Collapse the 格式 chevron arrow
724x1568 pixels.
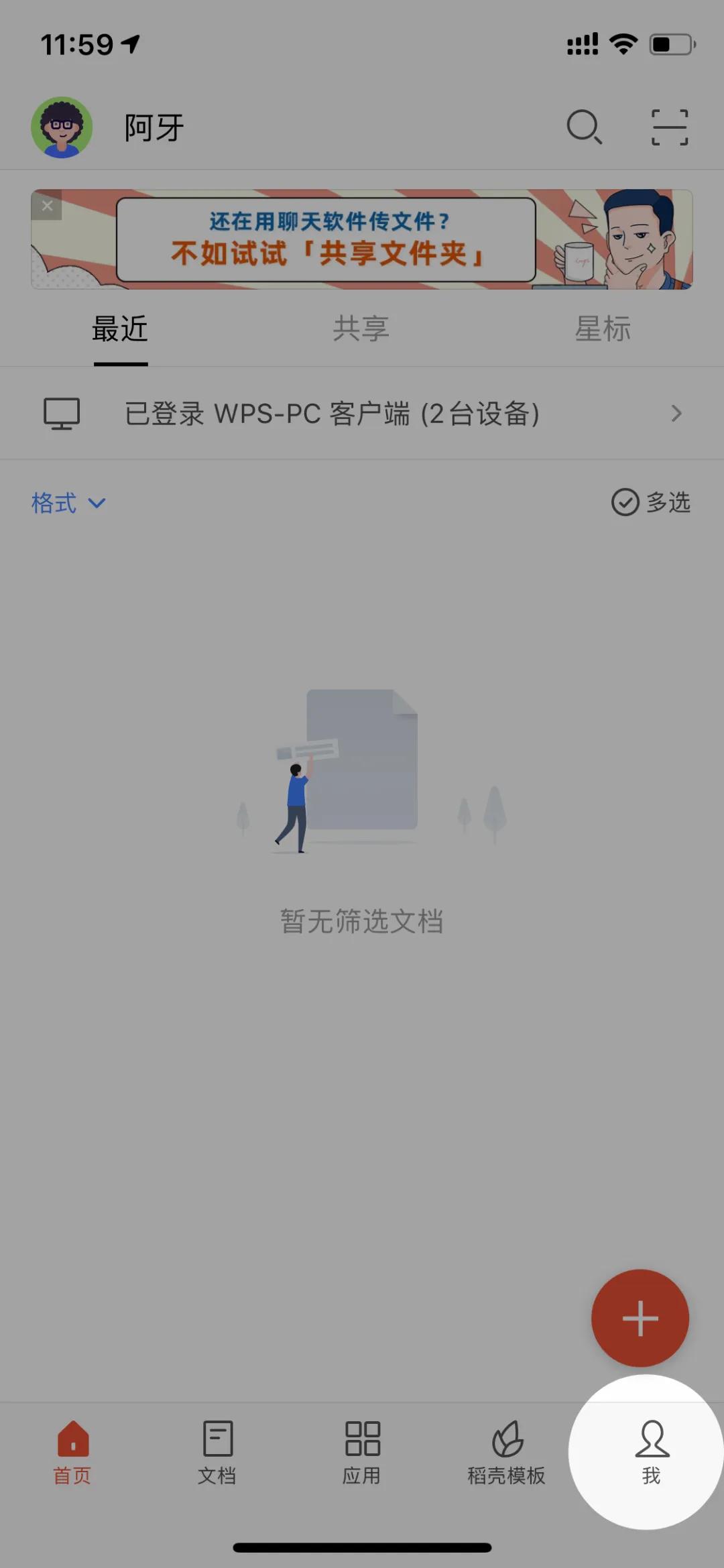point(98,504)
